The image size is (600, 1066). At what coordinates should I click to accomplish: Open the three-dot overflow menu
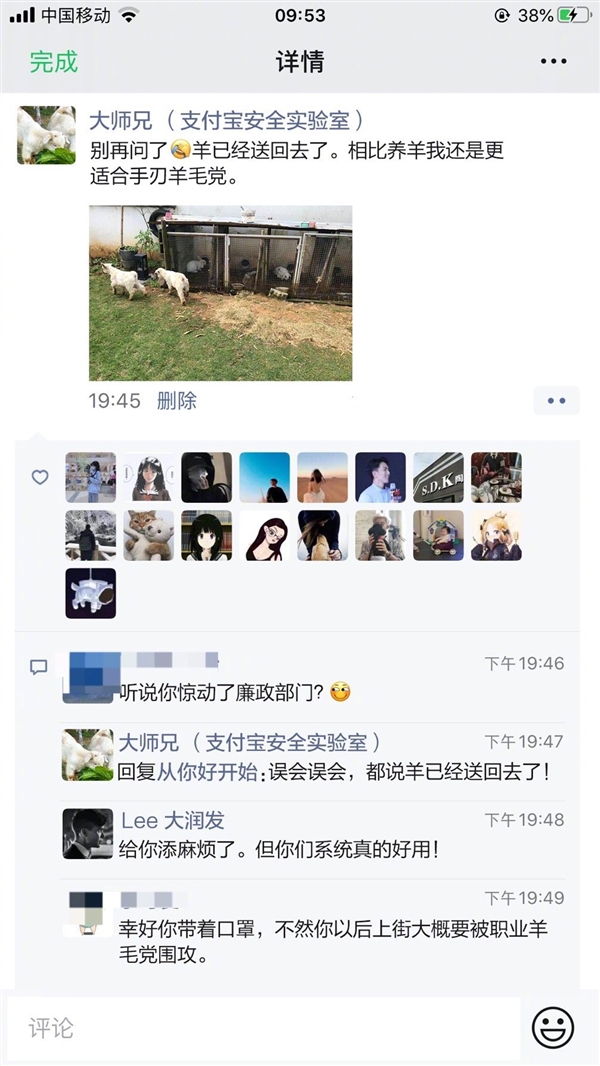tap(553, 61)
